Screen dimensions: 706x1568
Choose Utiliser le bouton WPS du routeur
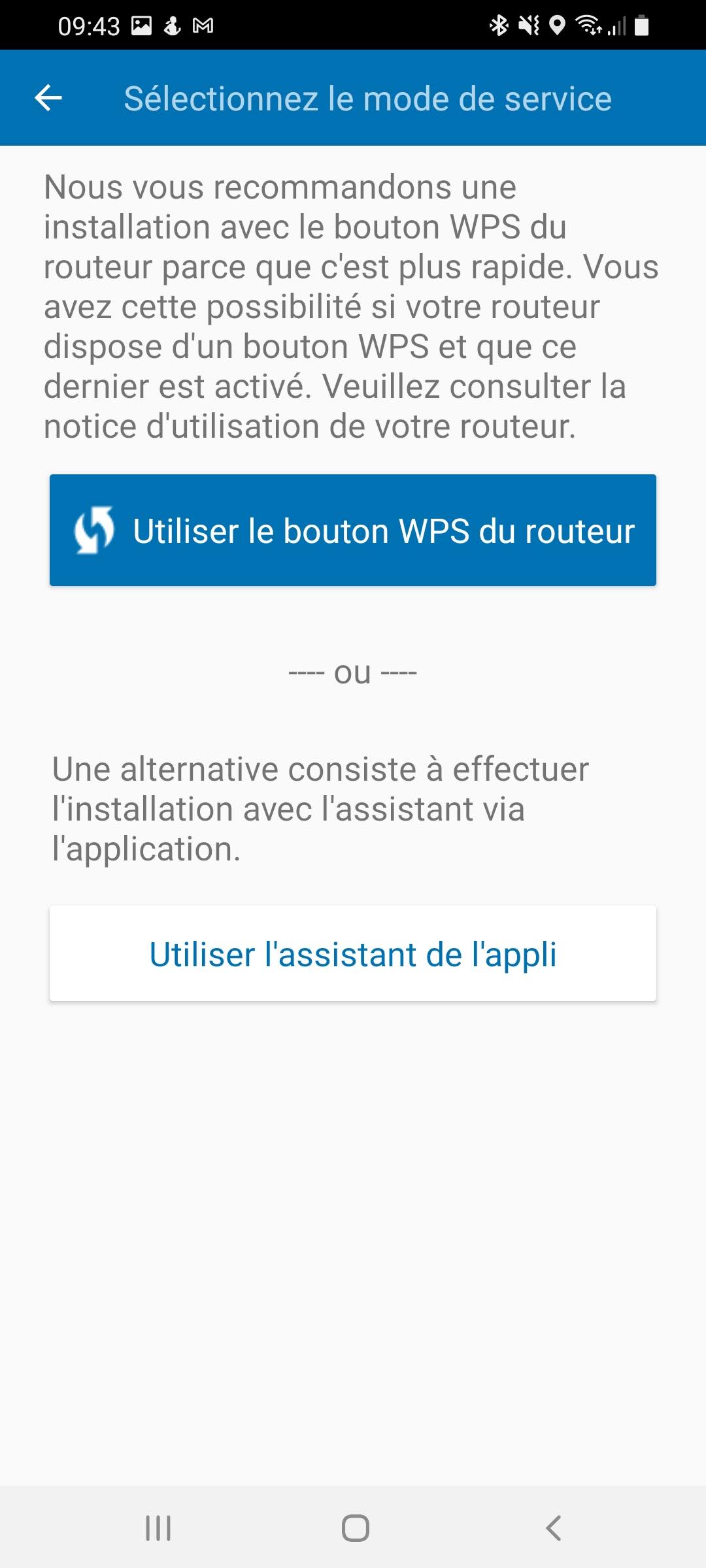(353, 530)
